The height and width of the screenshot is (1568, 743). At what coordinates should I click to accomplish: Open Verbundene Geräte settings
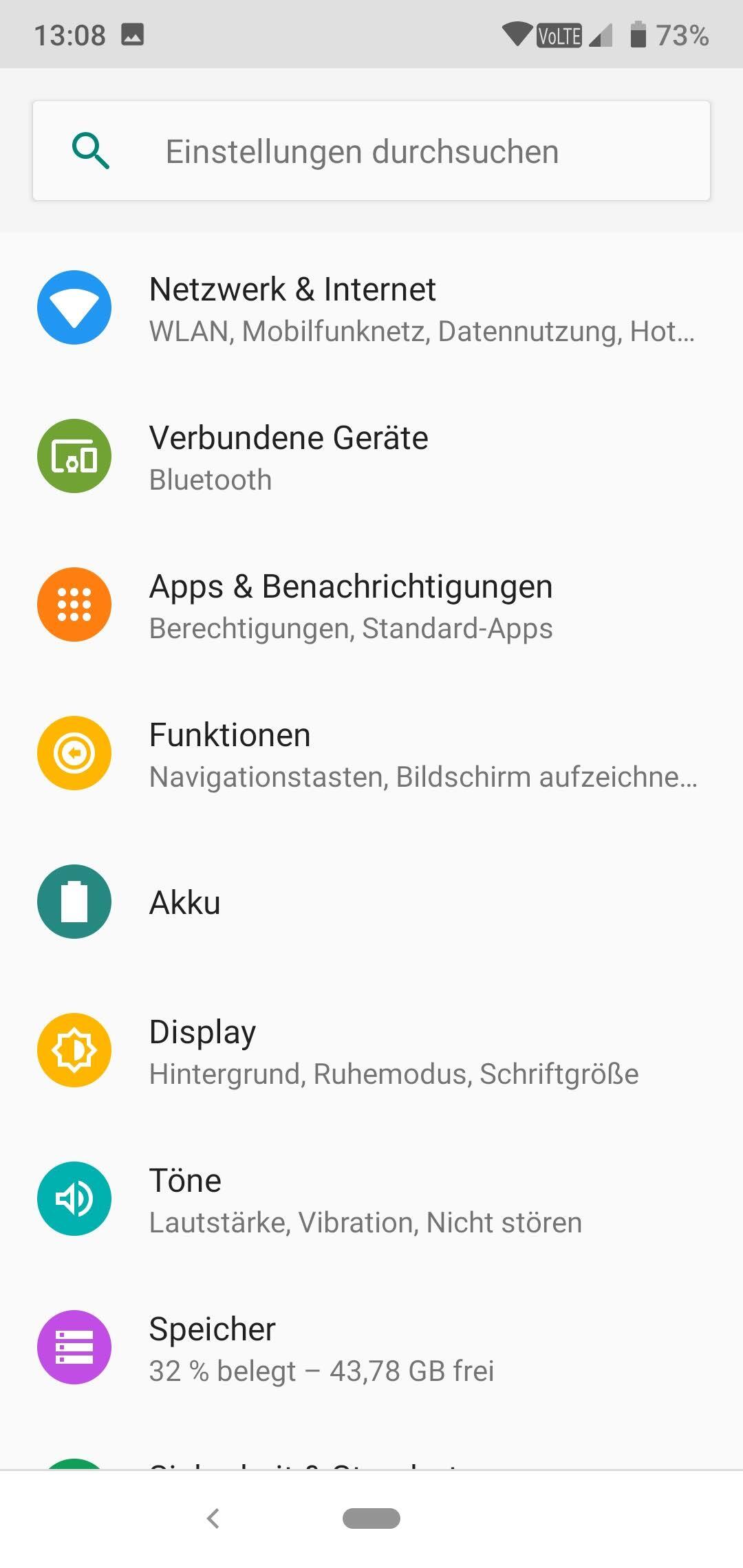[371, 457]
